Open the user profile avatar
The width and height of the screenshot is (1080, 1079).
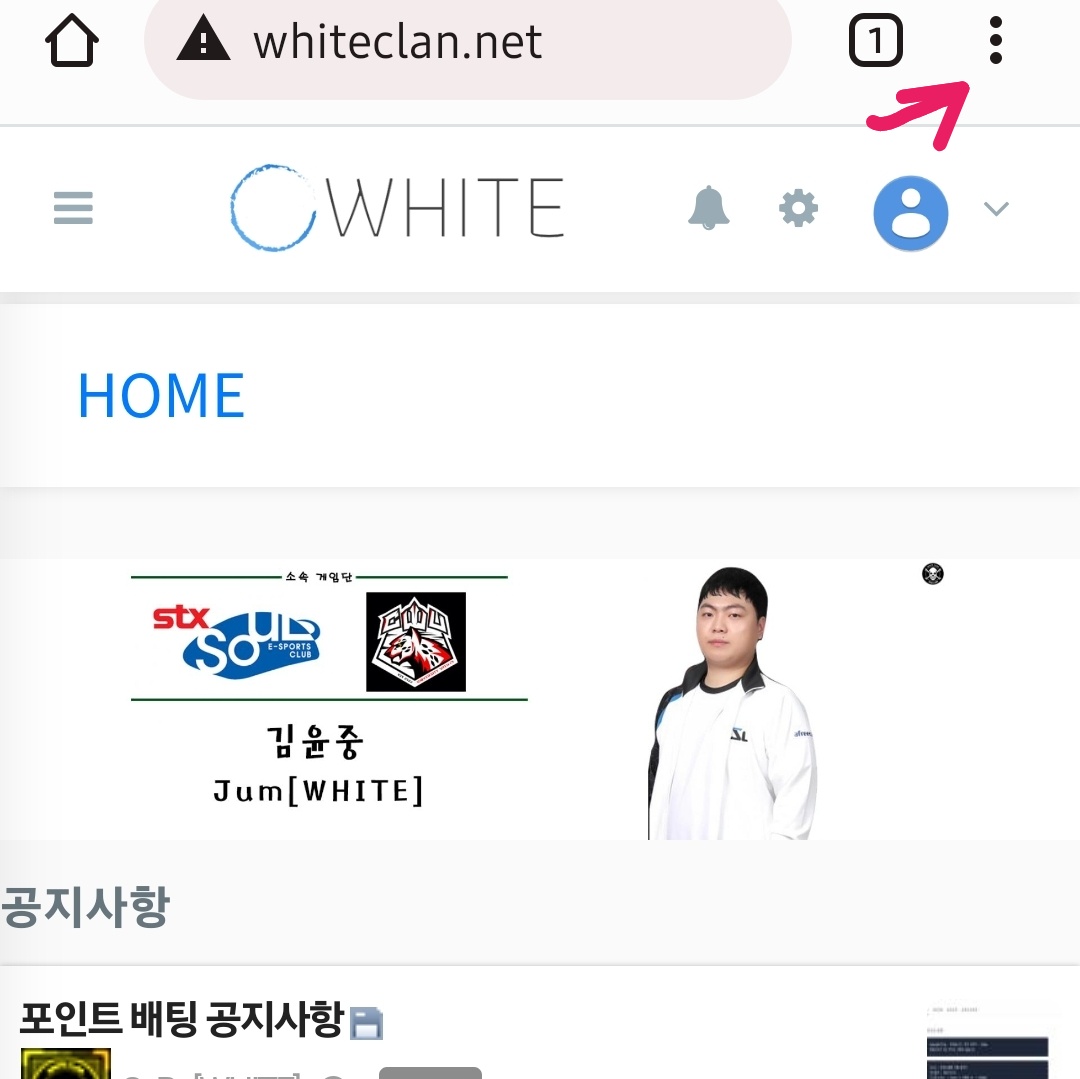click(x=910, y=212)
